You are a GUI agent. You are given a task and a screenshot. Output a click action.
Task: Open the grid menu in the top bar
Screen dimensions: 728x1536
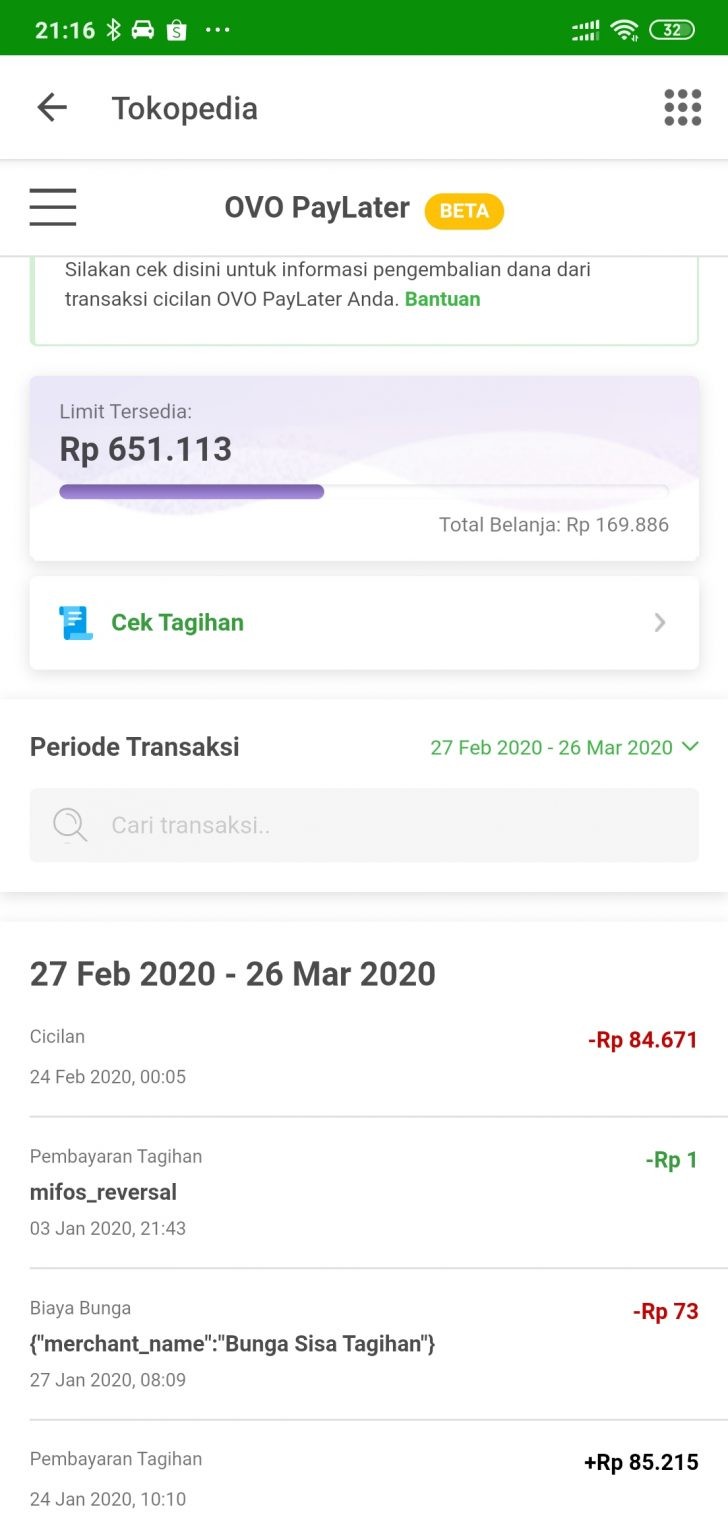[680, 107]
